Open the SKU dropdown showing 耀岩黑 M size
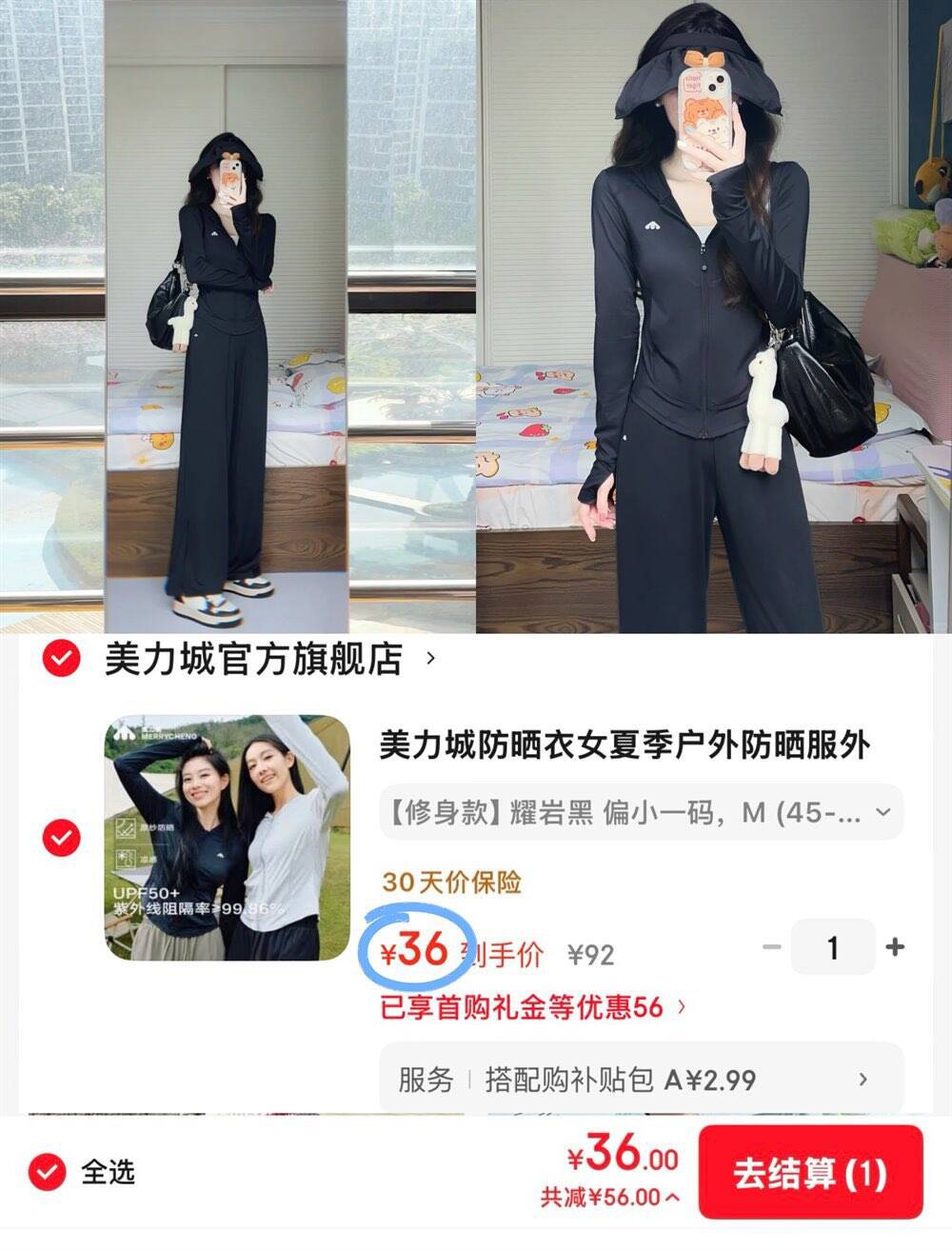The image size is (952, 1250). pos(636,812)
